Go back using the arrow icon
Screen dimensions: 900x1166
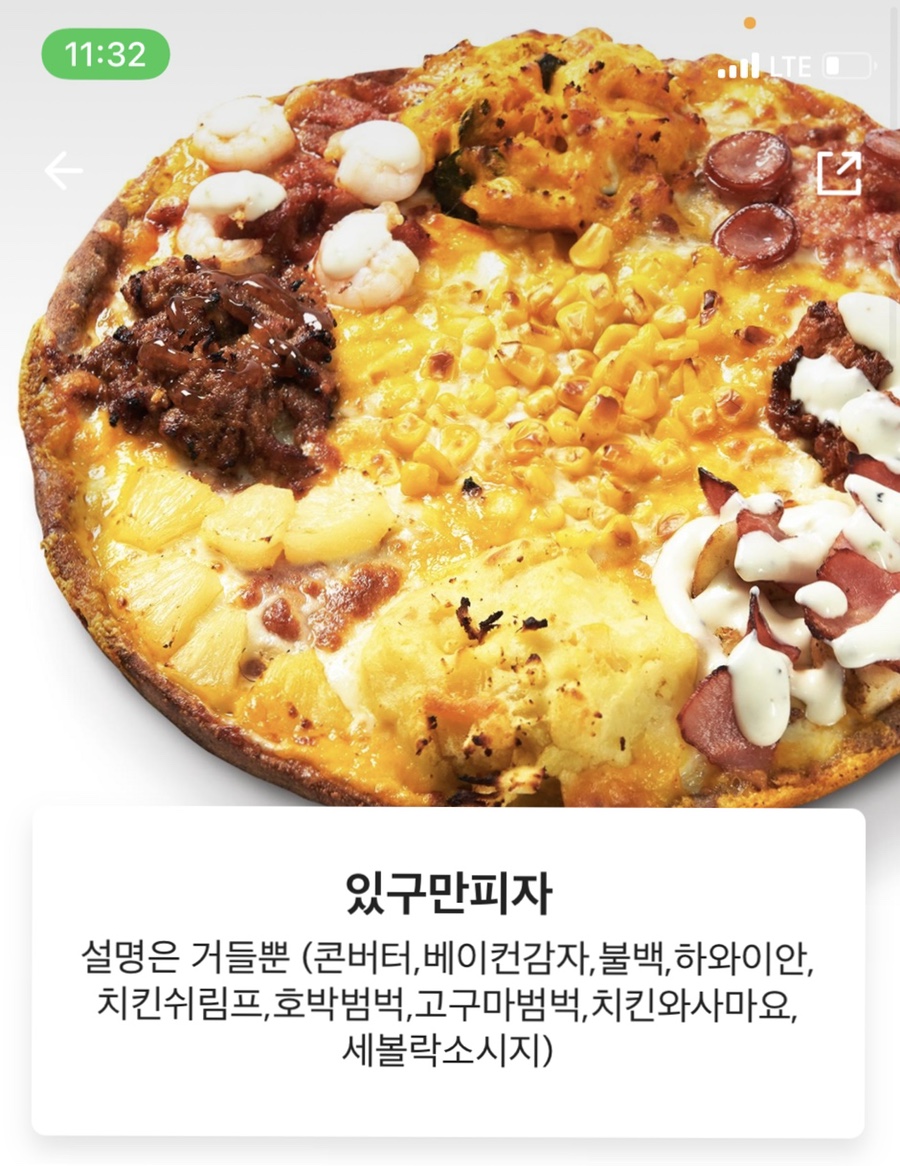click(63, 171)
